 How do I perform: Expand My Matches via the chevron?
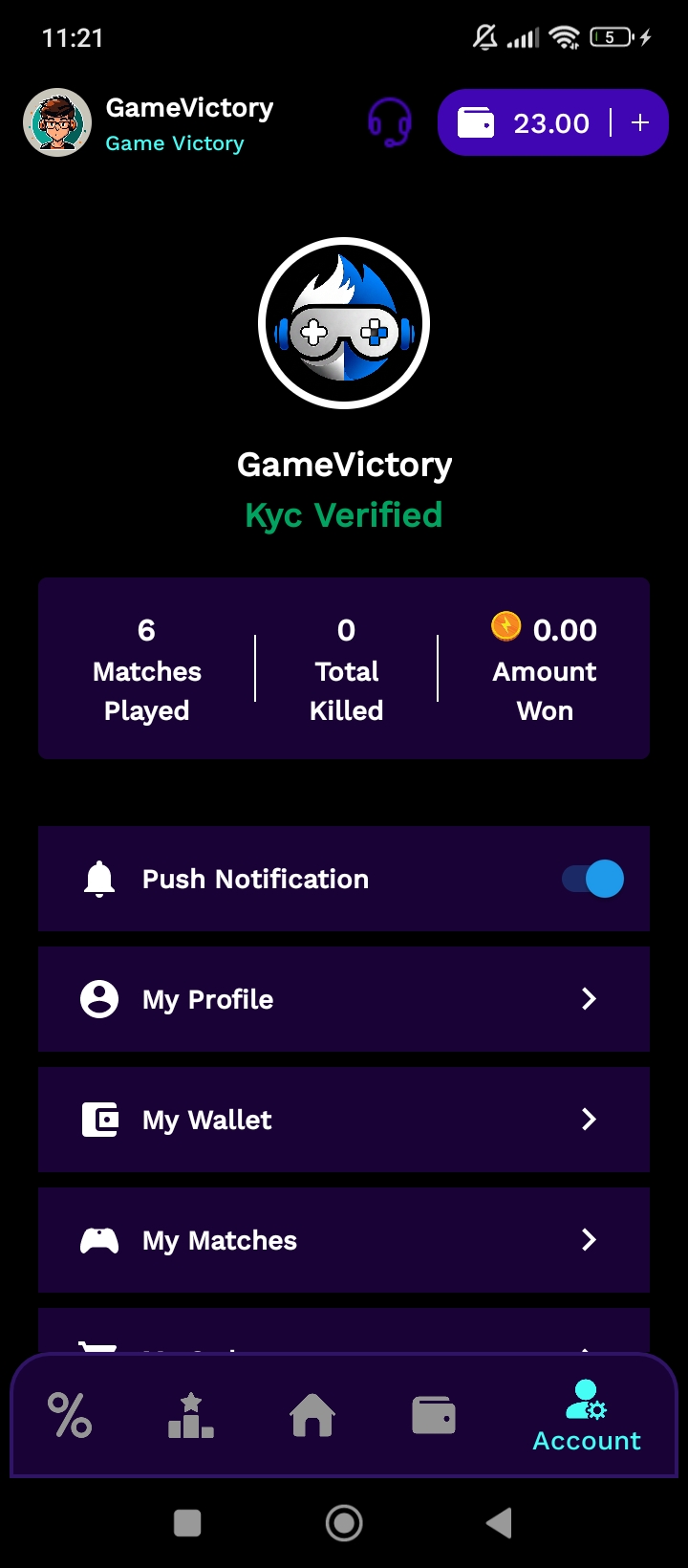point(590,1240)
